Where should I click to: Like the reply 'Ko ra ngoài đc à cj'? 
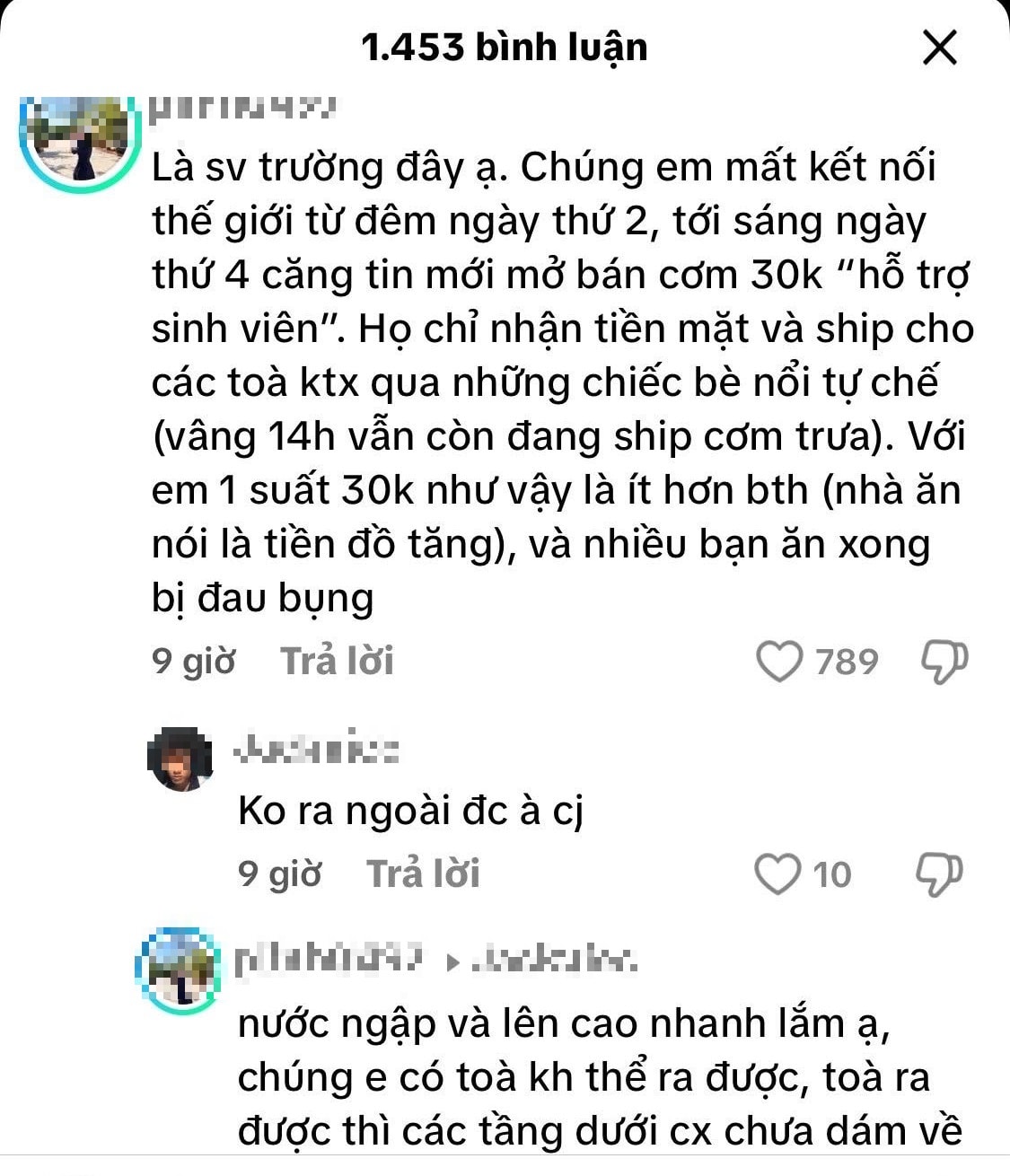pos(777,874)
